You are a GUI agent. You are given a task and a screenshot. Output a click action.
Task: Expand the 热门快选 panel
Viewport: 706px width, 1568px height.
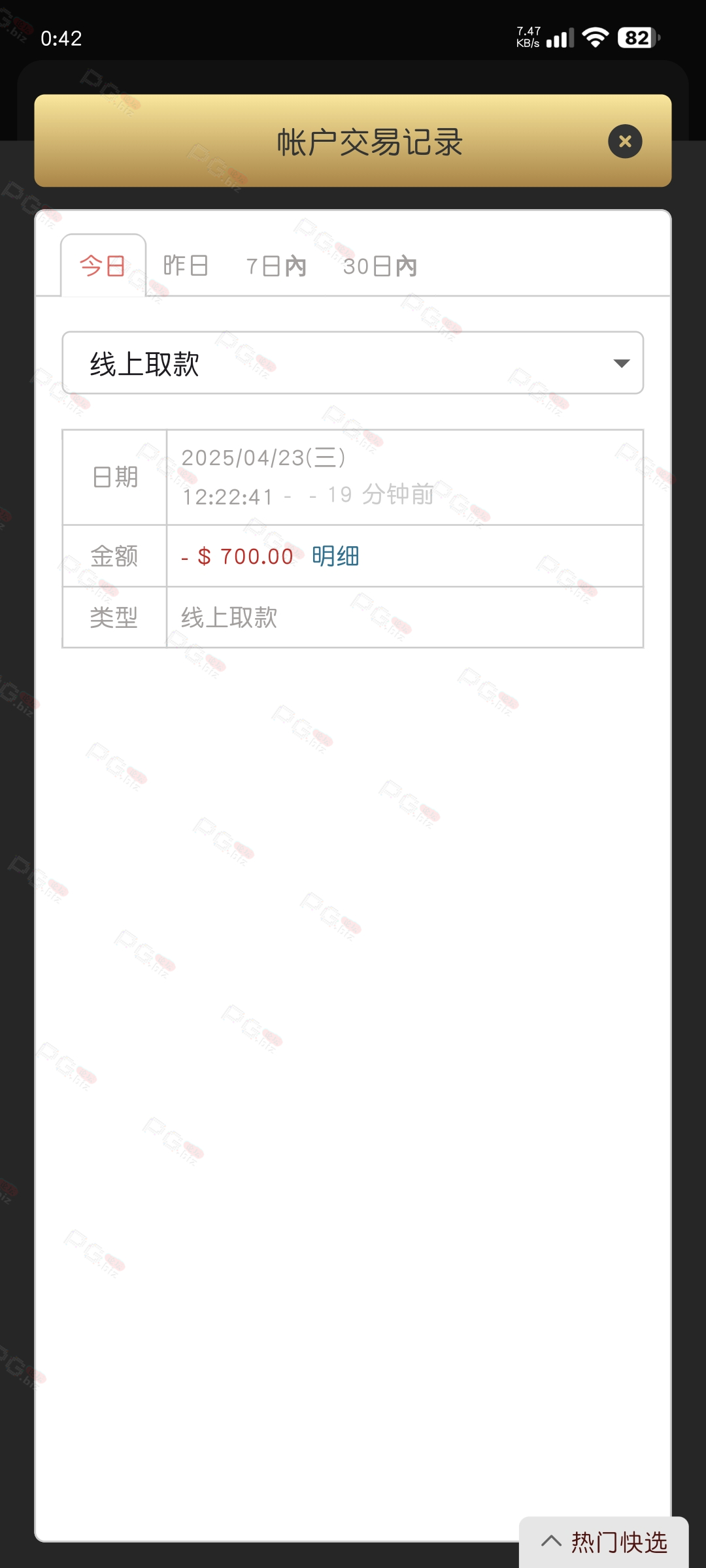604,1542
